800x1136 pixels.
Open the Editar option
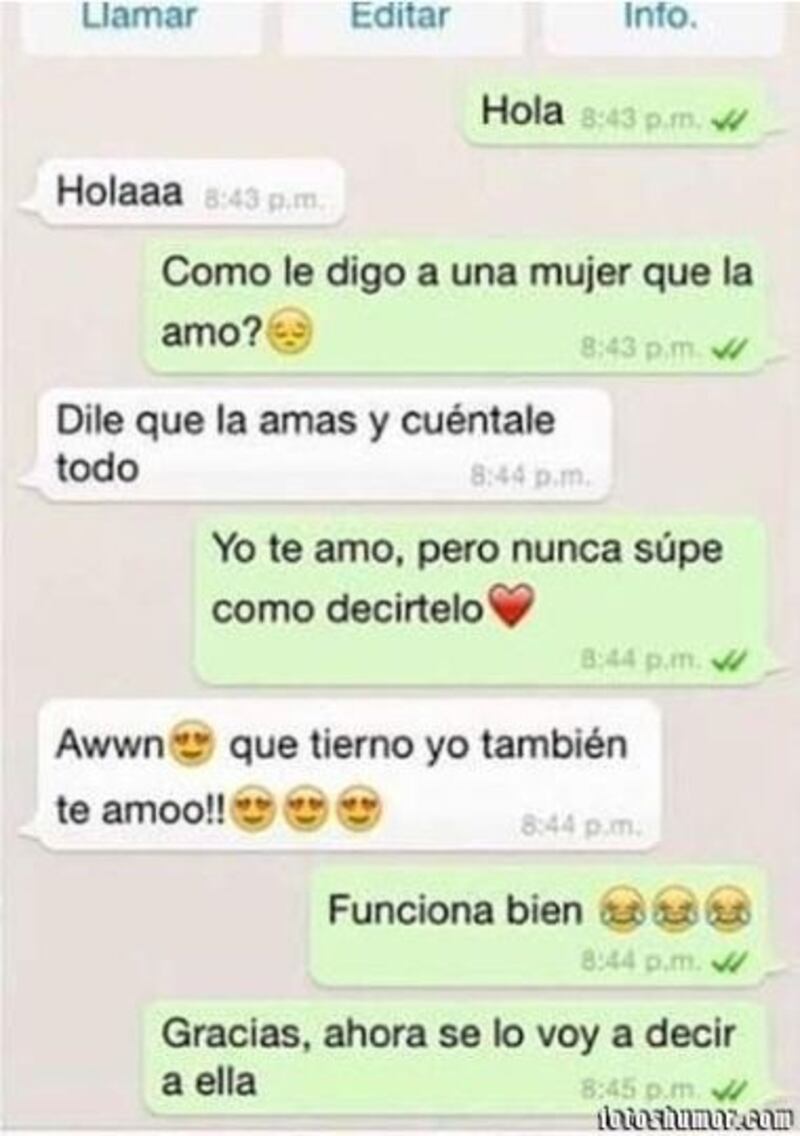pyautogui.click(x=401, y=20)
